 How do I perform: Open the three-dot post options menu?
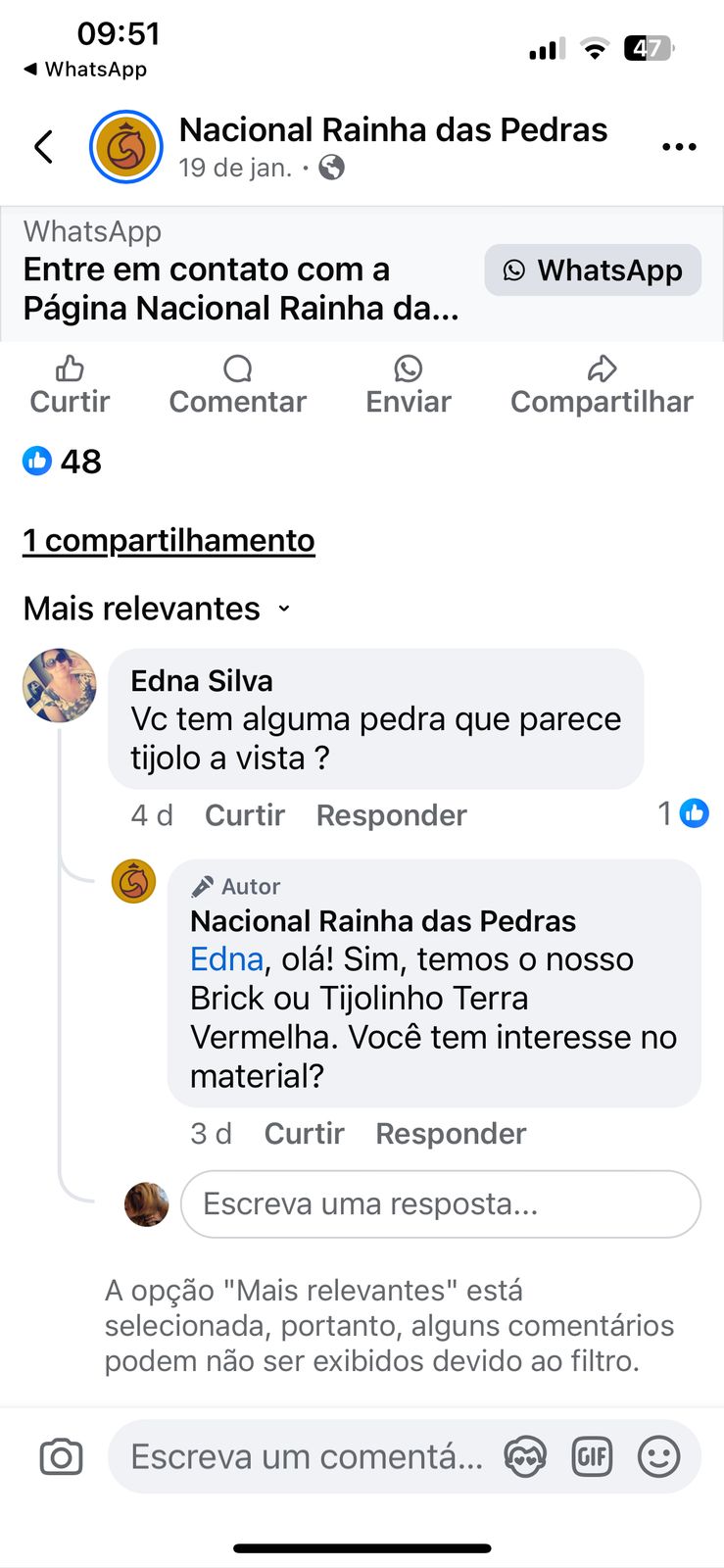point(679,146)
